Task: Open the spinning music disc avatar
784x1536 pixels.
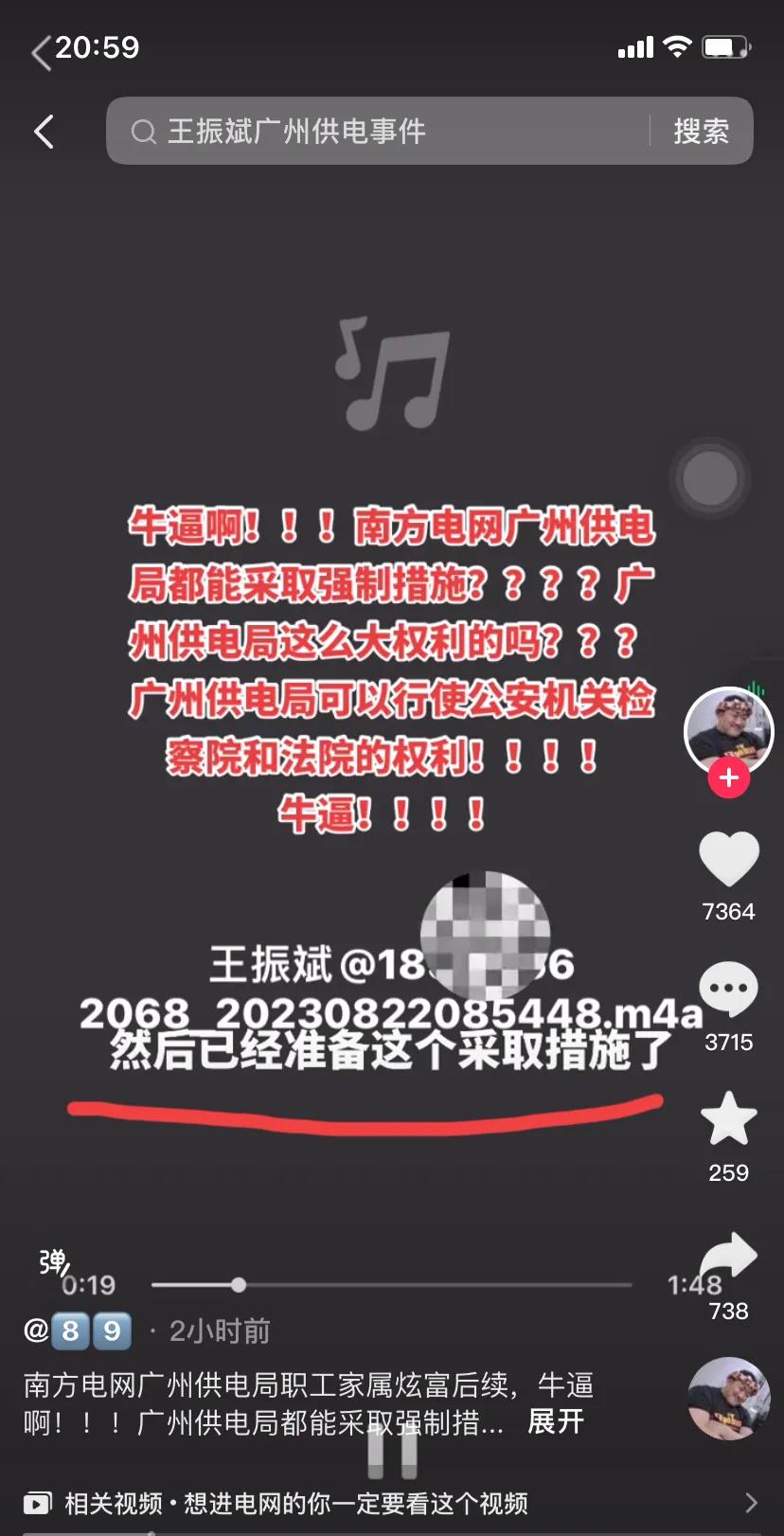Action: coord(728,1399)
